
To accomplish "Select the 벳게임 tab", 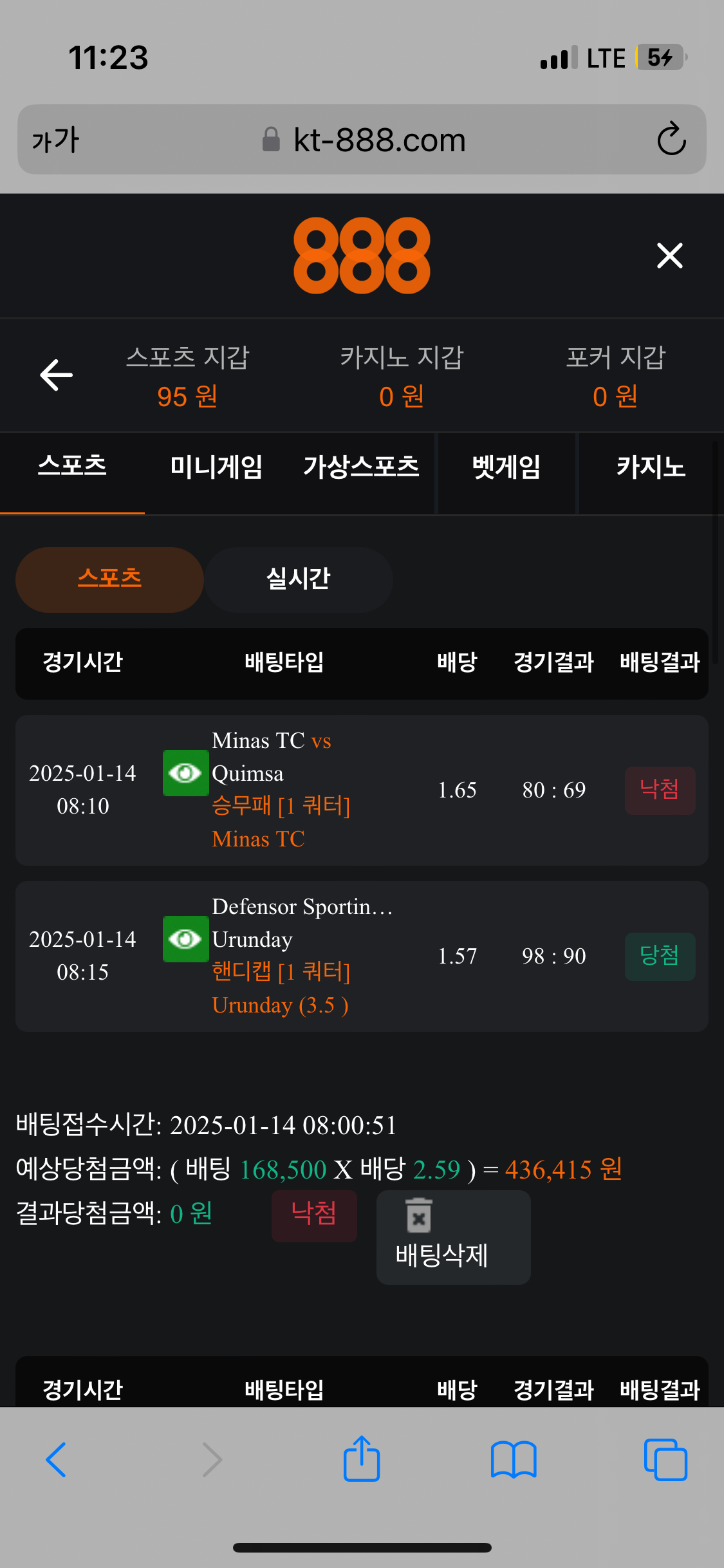I will pyautogui.click(x=506, y=467).
